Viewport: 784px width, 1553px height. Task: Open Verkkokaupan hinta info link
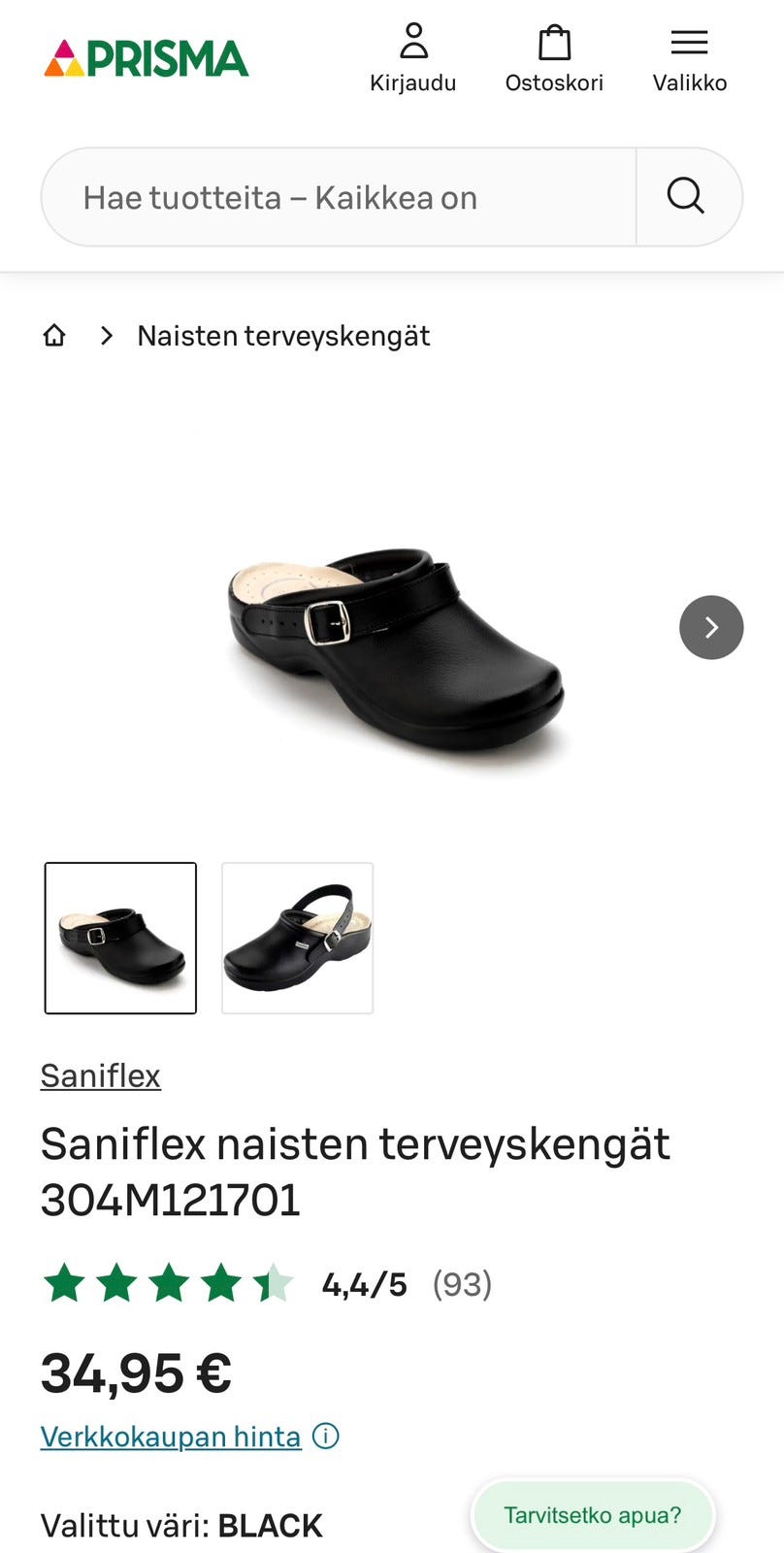189,1437
